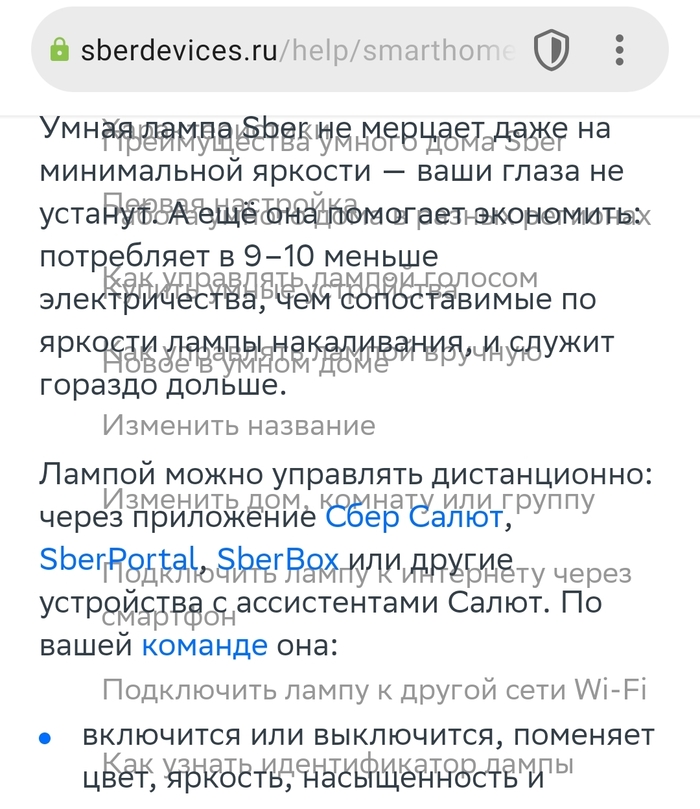Open the команде link
This screenshot has height=809, width=700.
tap(204, 646)
